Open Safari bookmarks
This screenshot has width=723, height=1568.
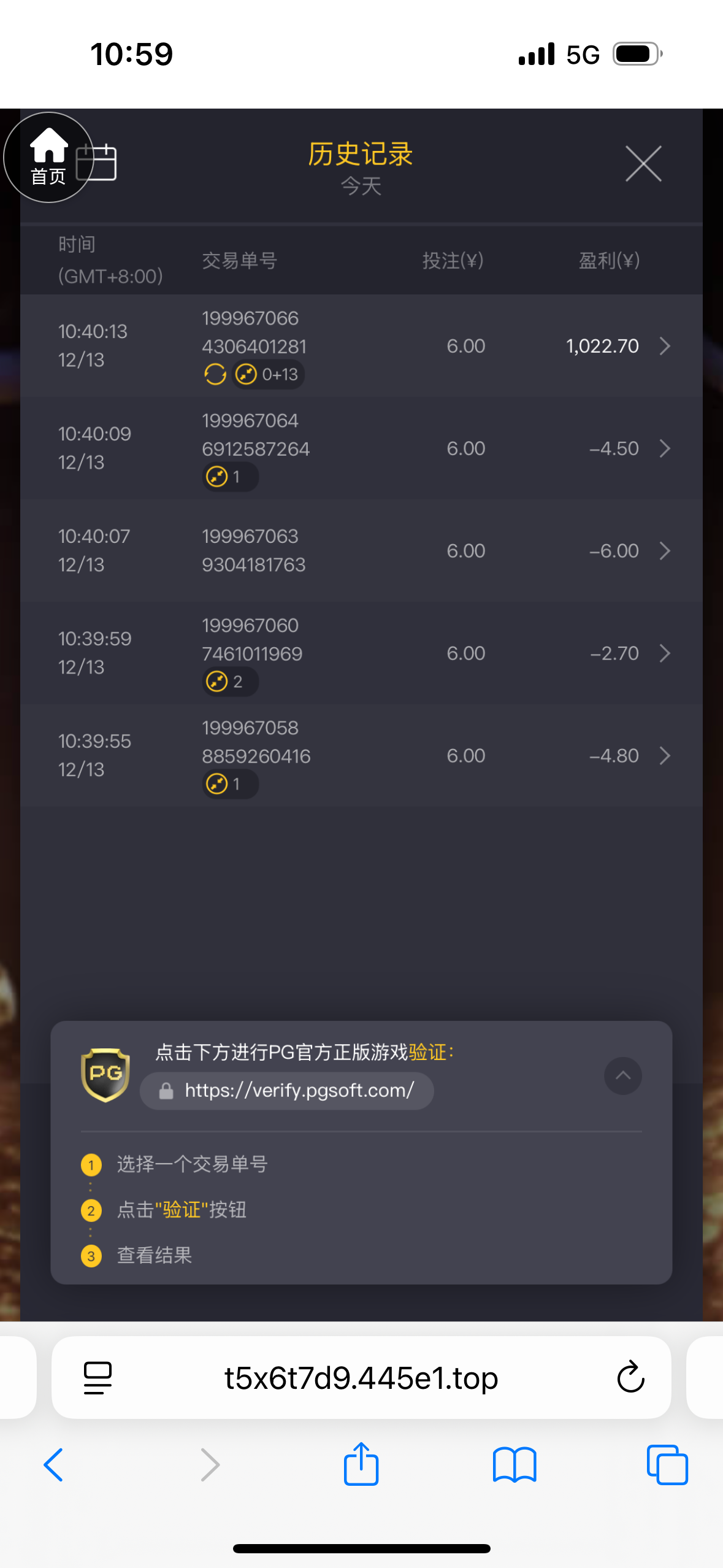click(515, 1464)
